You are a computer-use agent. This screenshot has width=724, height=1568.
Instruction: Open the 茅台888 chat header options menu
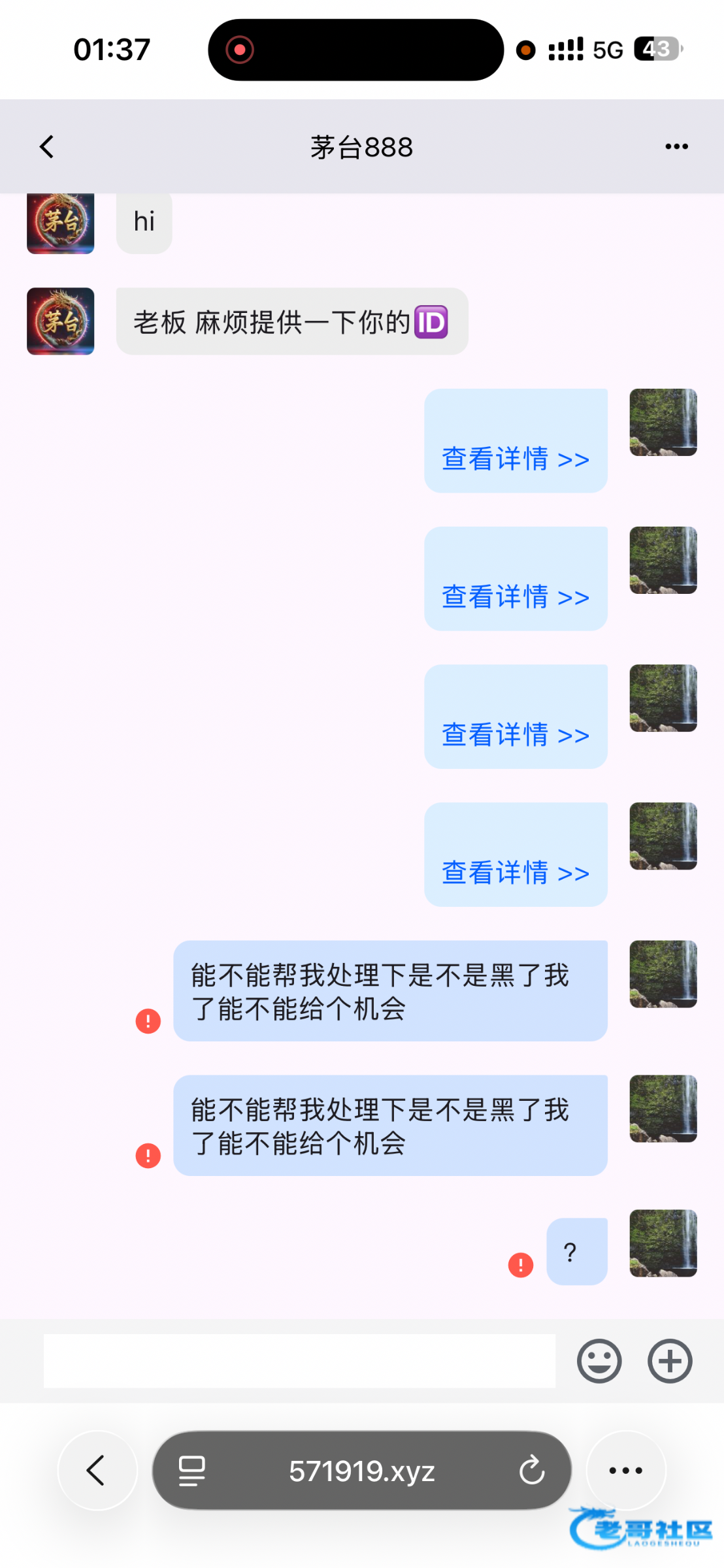click(x=676, y=147)
